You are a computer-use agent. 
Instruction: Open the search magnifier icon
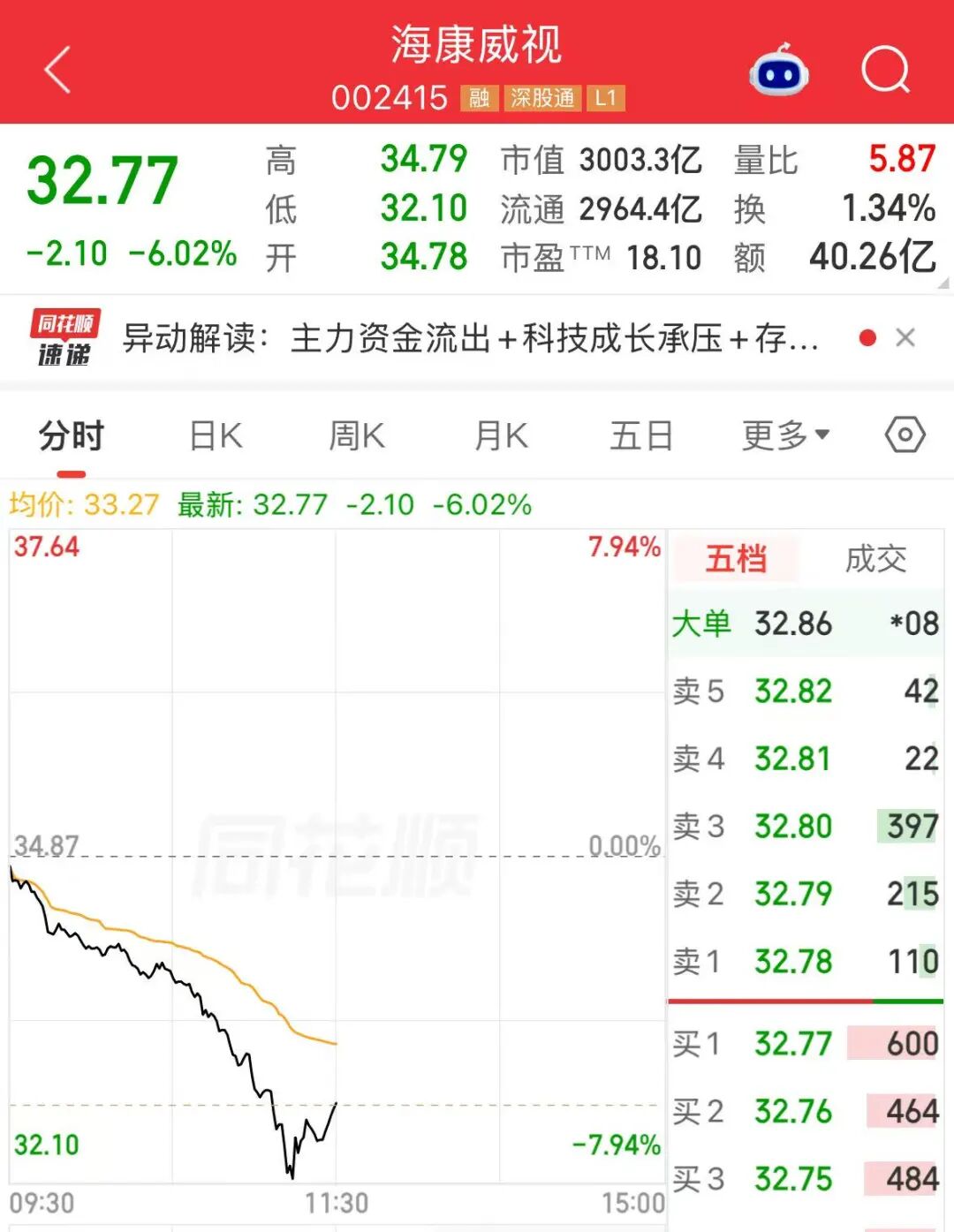point(885,70)
